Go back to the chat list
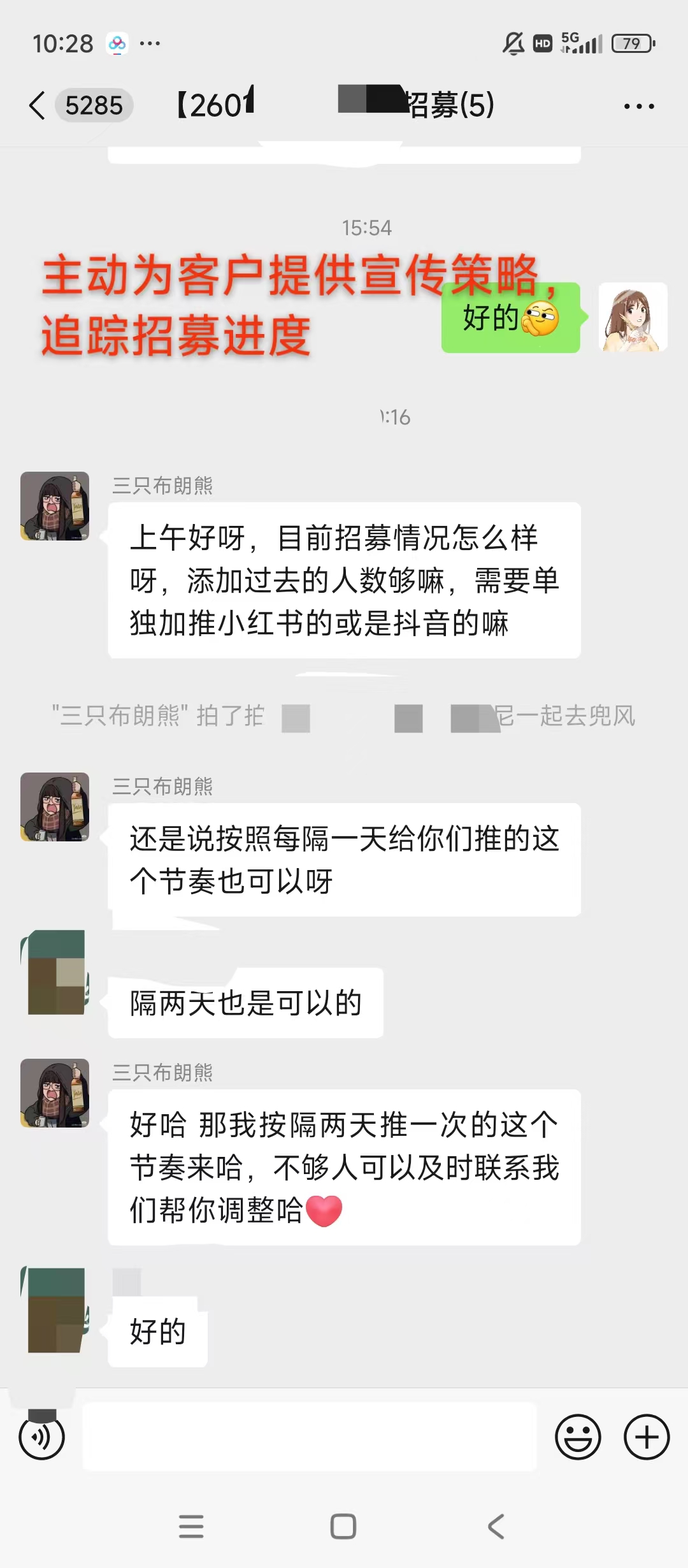This screenshot has height=1568, width=688. (38, 105)
